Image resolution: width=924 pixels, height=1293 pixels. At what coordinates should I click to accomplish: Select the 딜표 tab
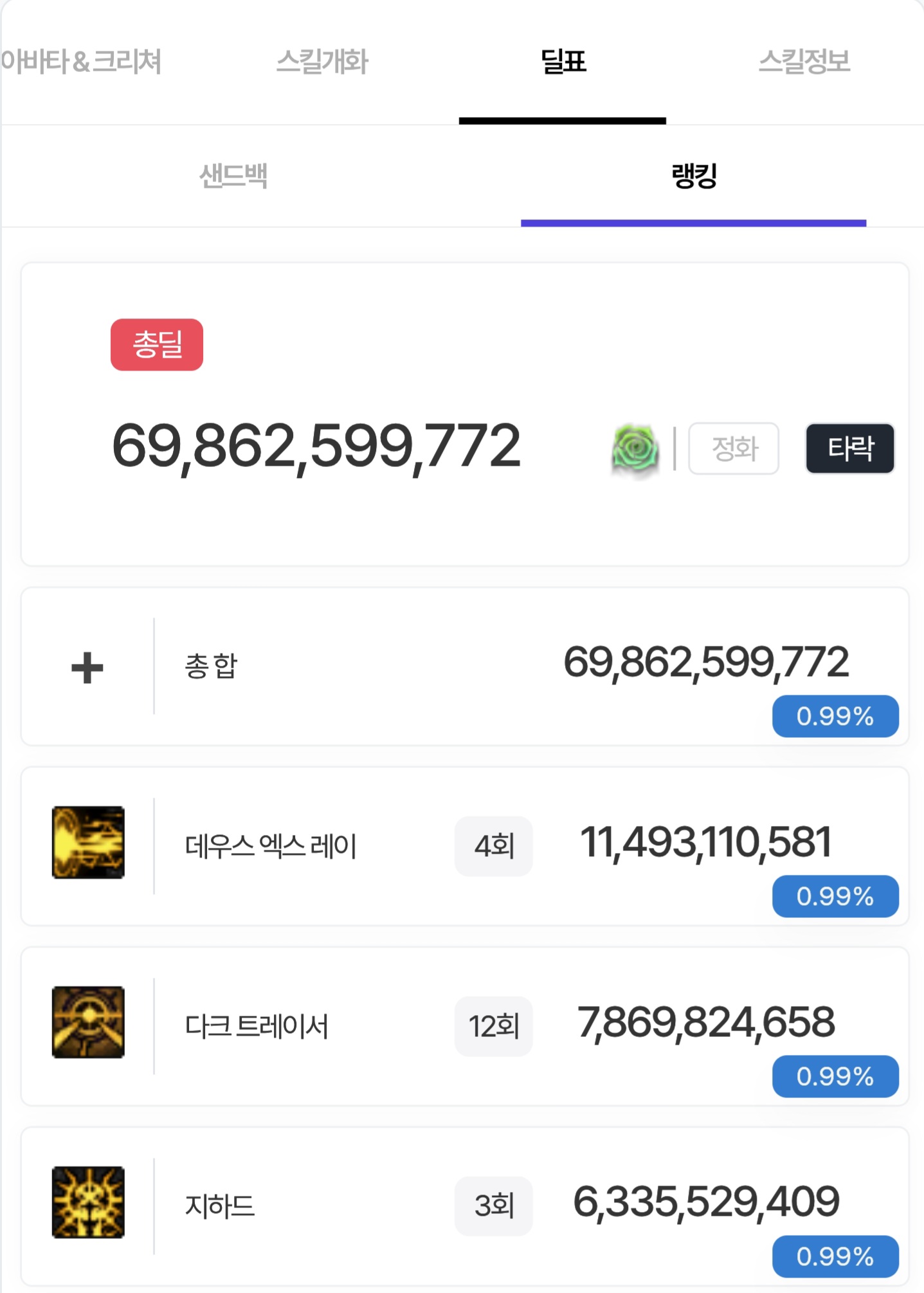coord(563,62)
